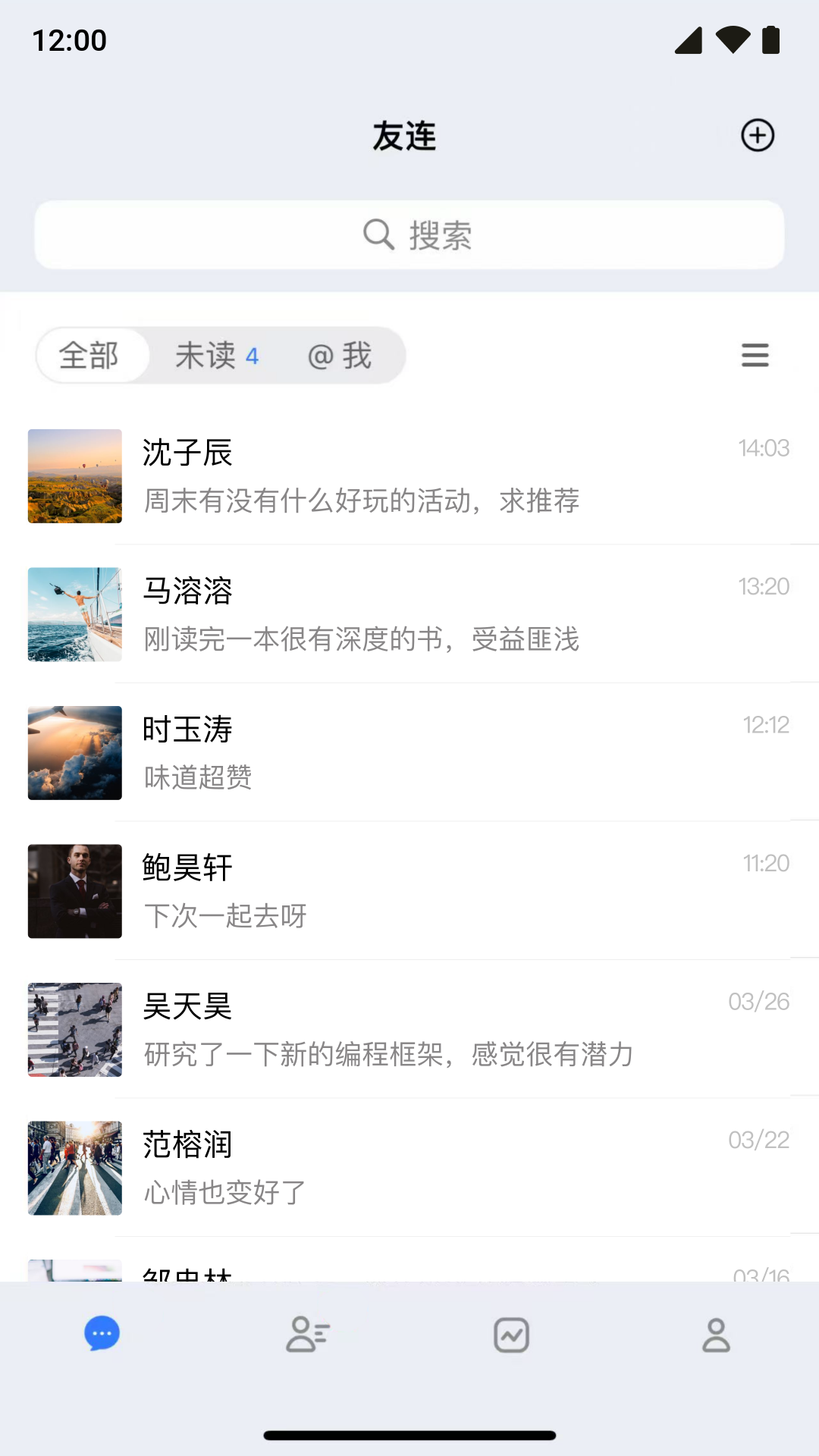Open the chat with 鲍昊轩
Screen dimensions: 819x1456
[x=409, y=891]
